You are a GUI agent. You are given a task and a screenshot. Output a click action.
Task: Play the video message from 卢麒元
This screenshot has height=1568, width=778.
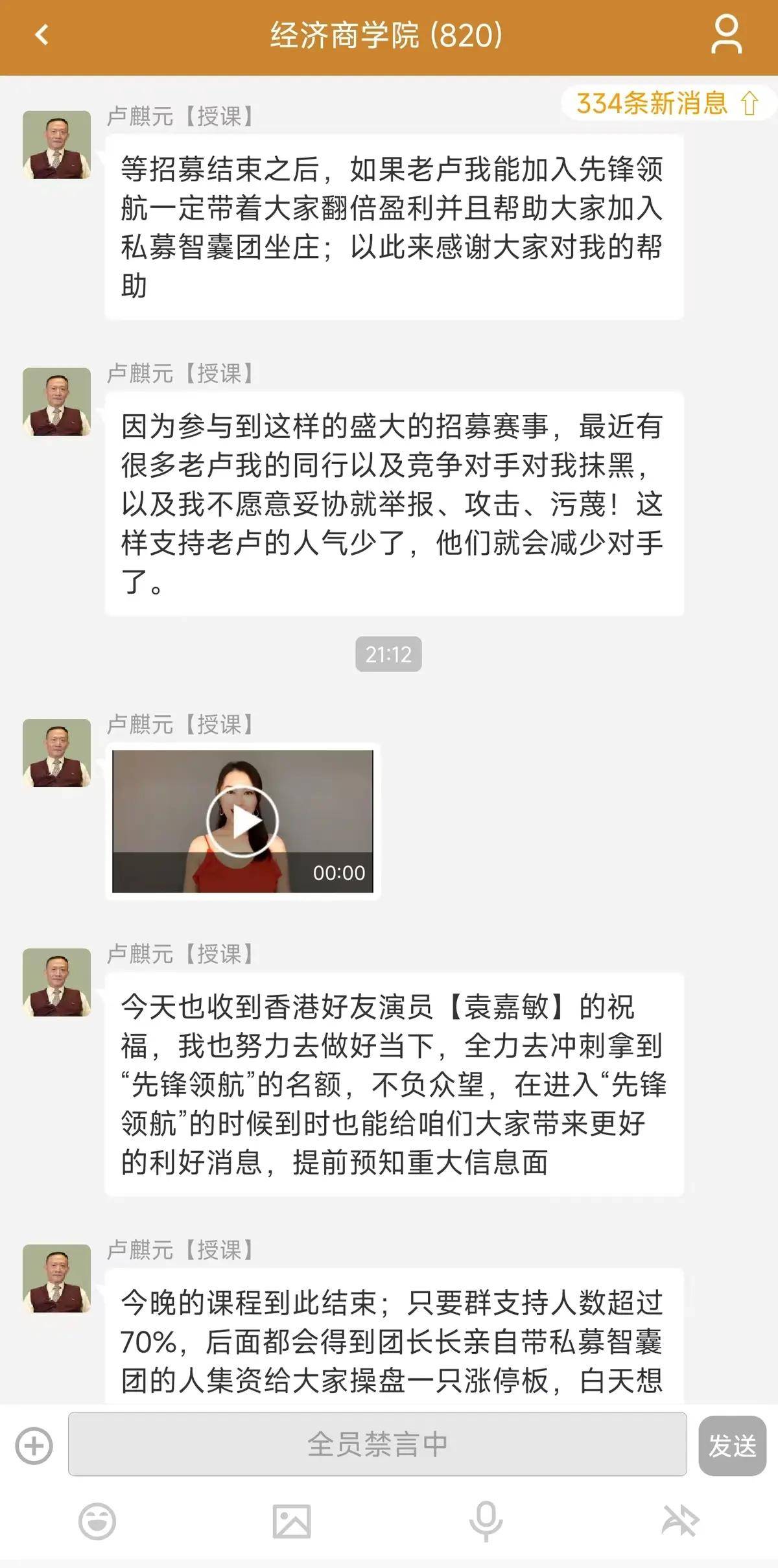[242, 821]
